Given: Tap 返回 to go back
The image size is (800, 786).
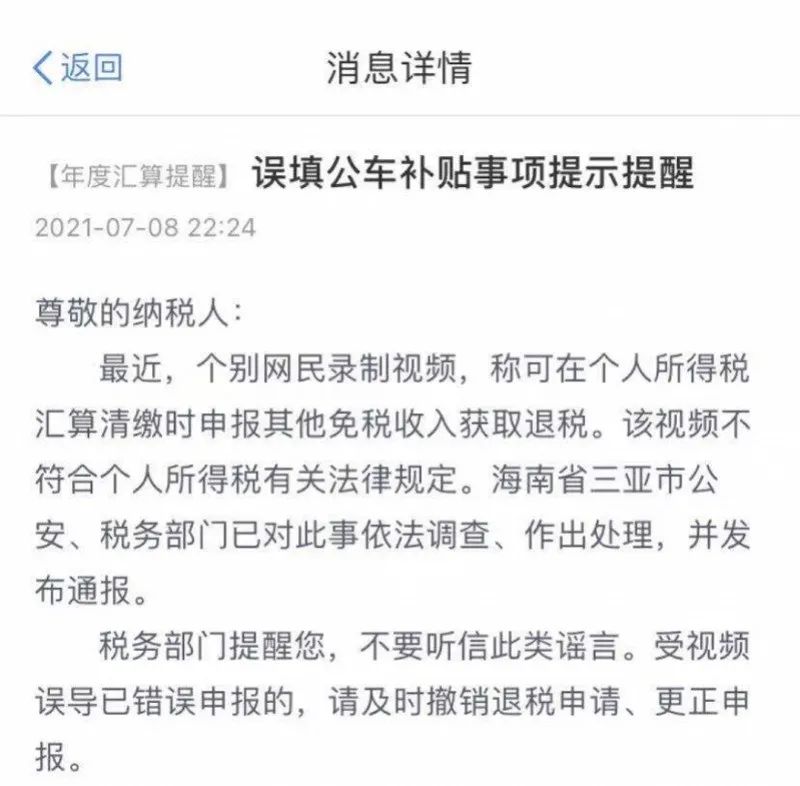Looking at the screenshot, I should (x=78, y=68).
